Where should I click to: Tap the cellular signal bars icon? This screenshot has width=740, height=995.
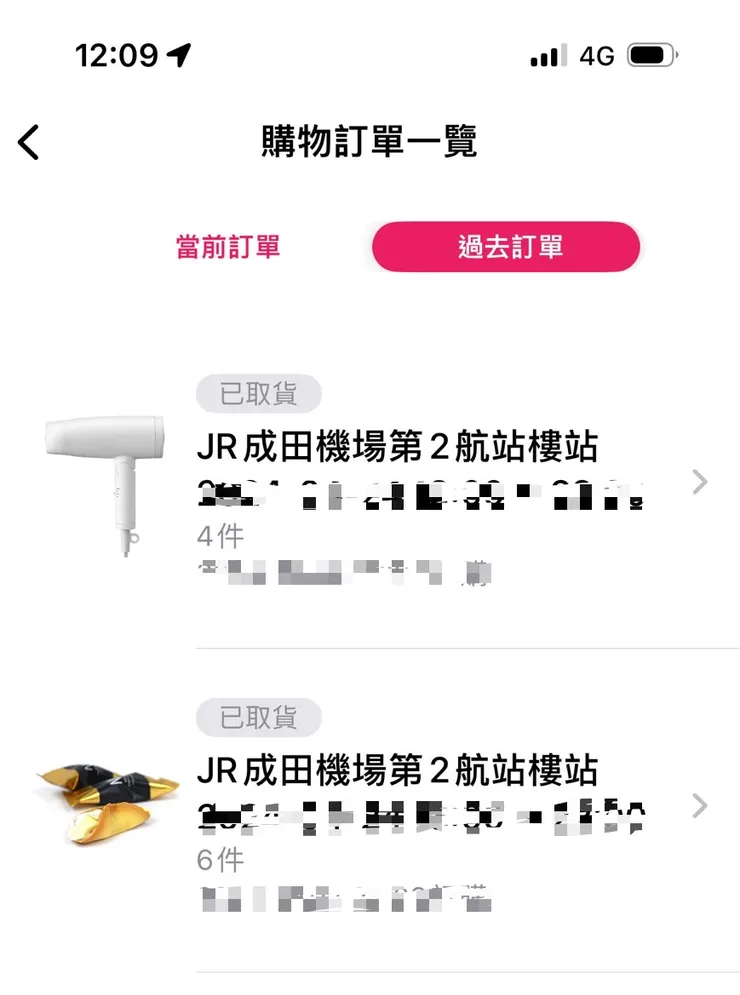(x=543, y=55)
